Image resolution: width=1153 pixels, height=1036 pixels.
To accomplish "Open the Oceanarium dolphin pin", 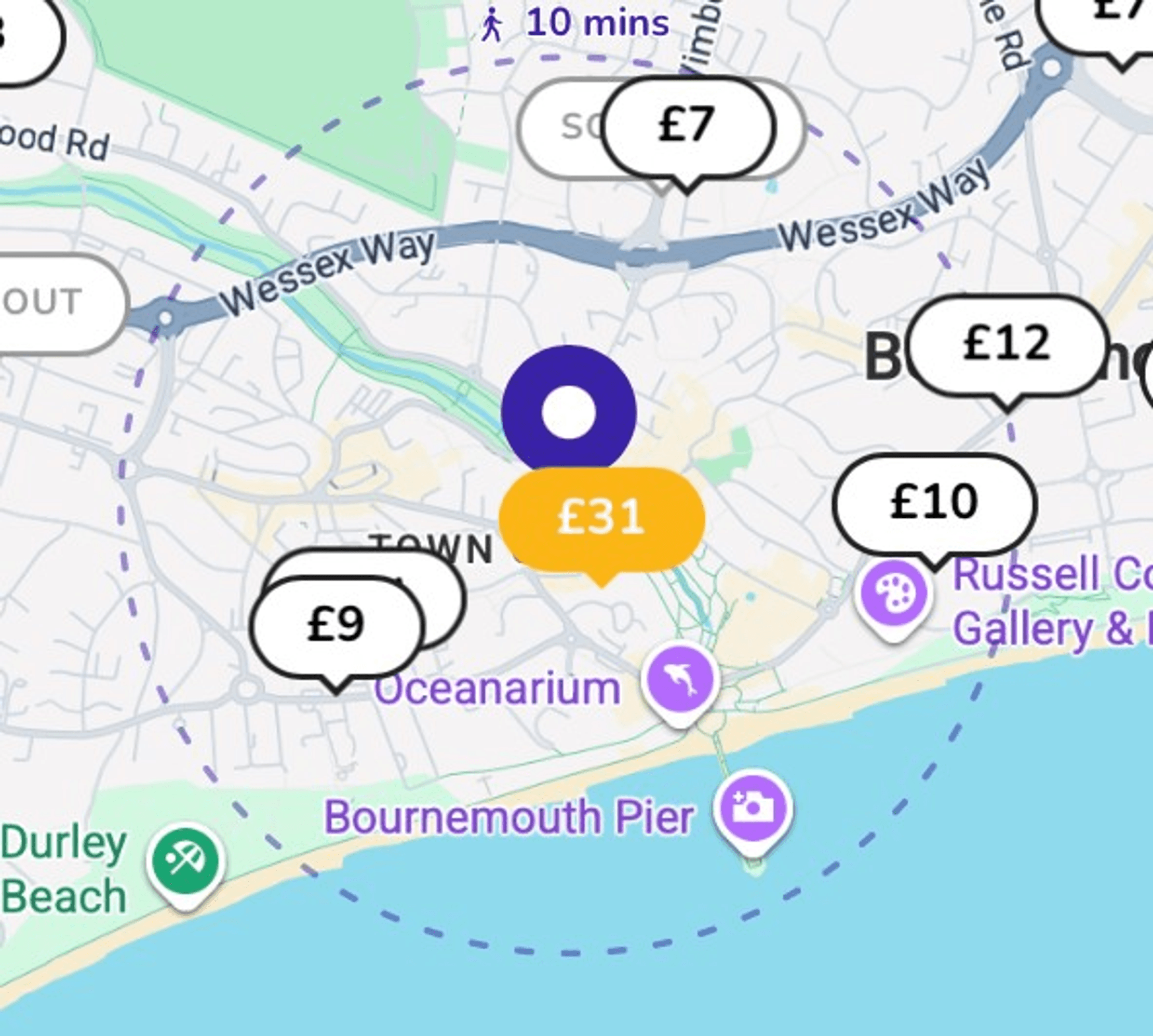I will (680, 680).
